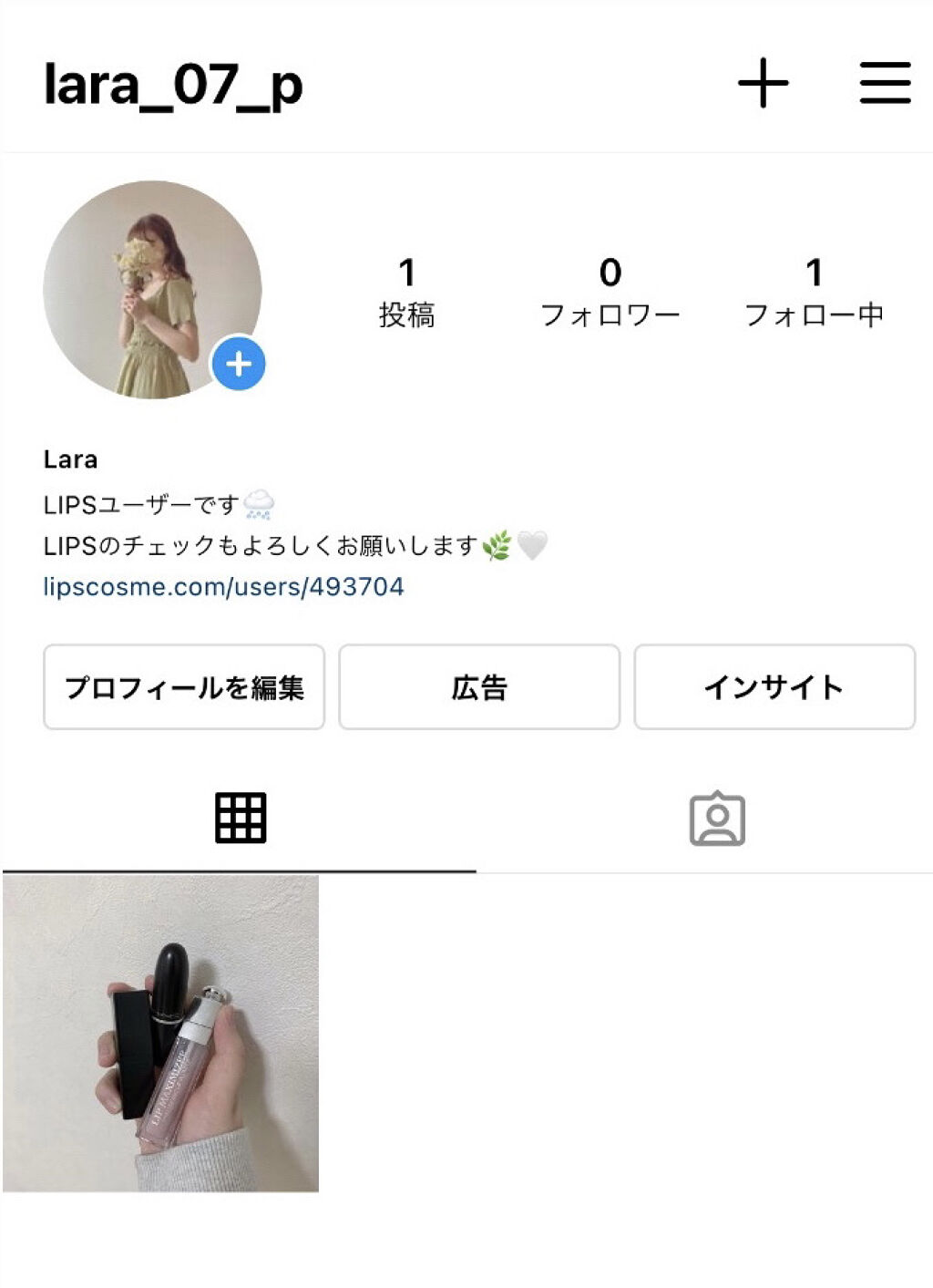The width and height of the screenshot is (933, 1288).
Task: Tap the username lara_07_p
Action: tap(171, 87)
